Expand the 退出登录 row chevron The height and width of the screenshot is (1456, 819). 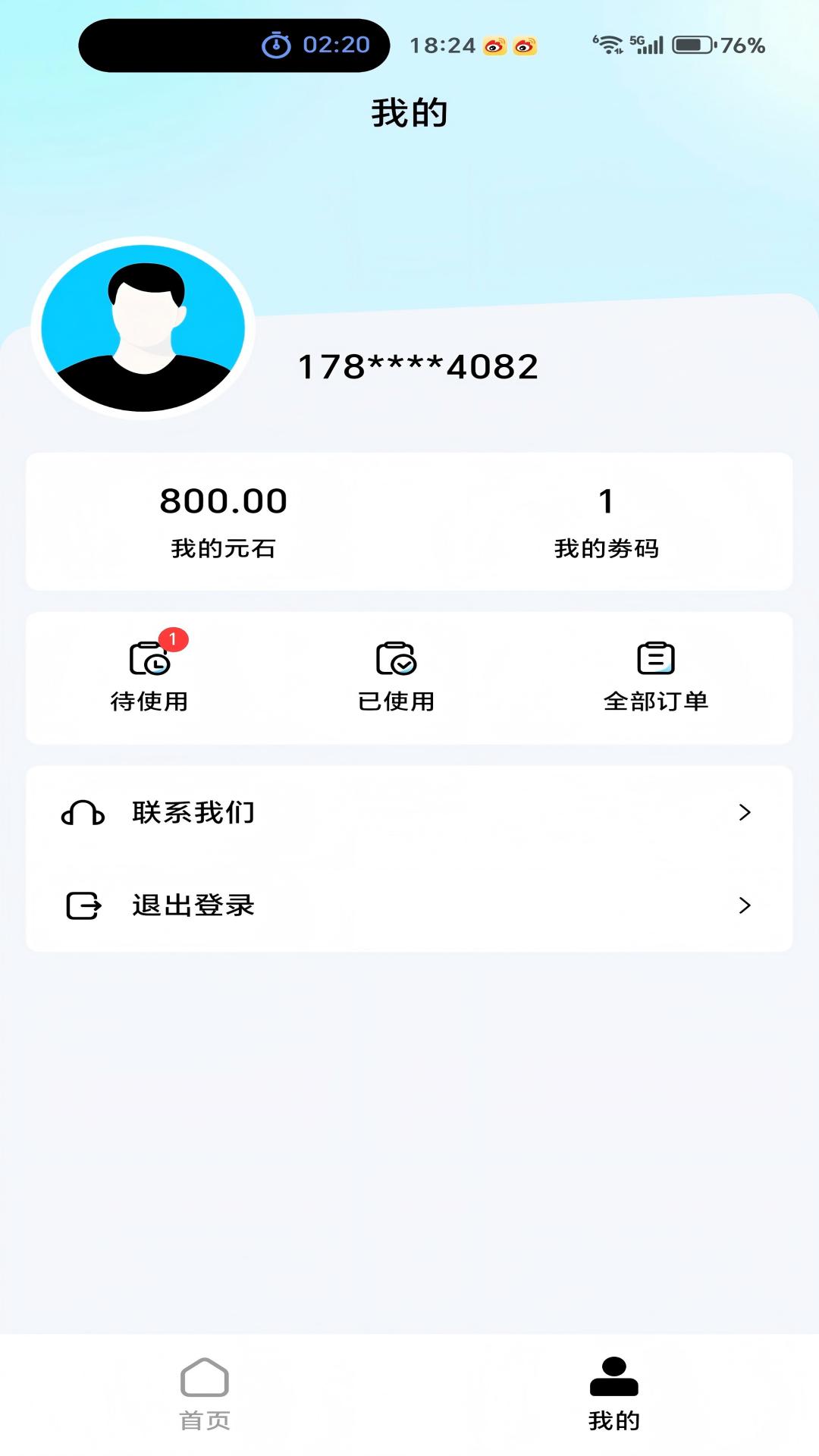coord(745,904)
